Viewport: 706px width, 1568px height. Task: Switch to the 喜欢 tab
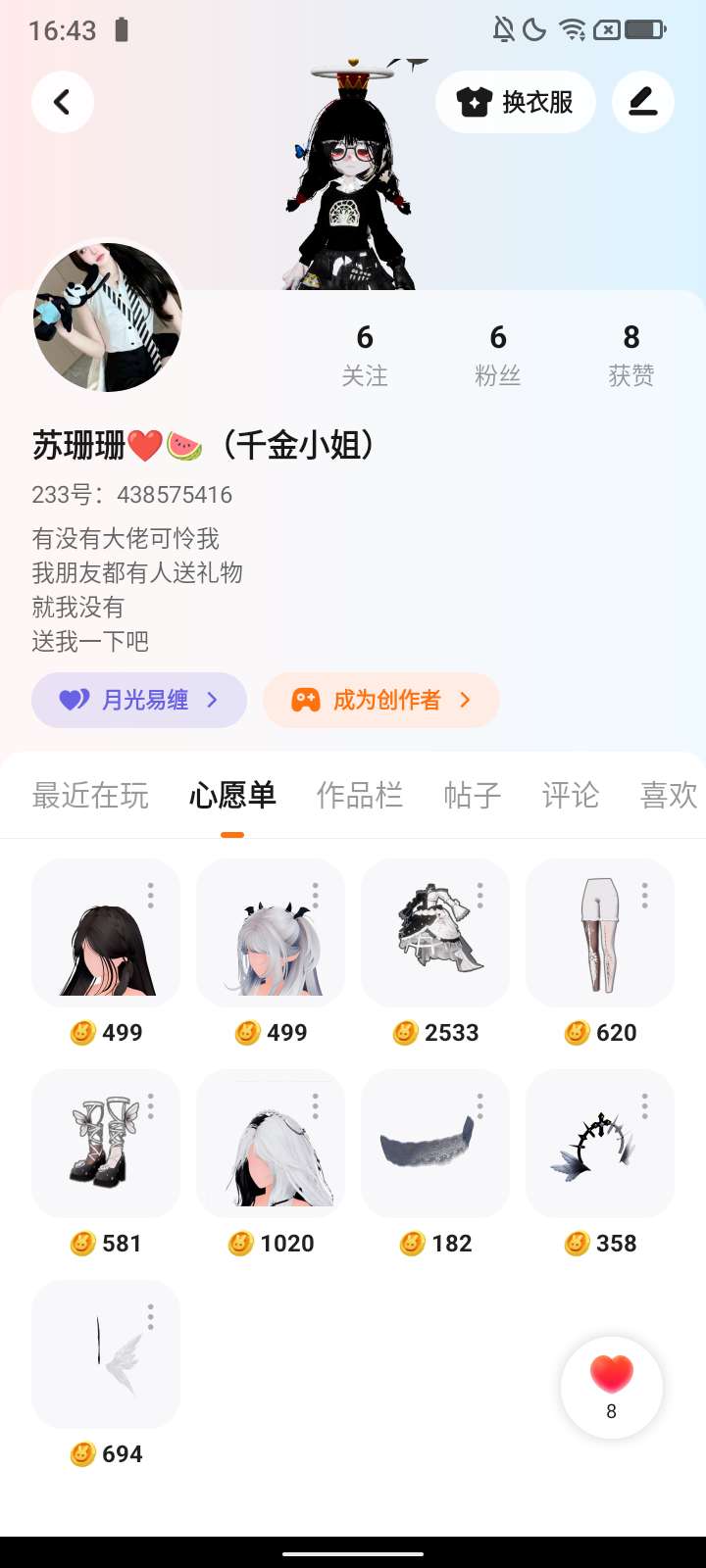pyautogui.click(x=668, y=795)
